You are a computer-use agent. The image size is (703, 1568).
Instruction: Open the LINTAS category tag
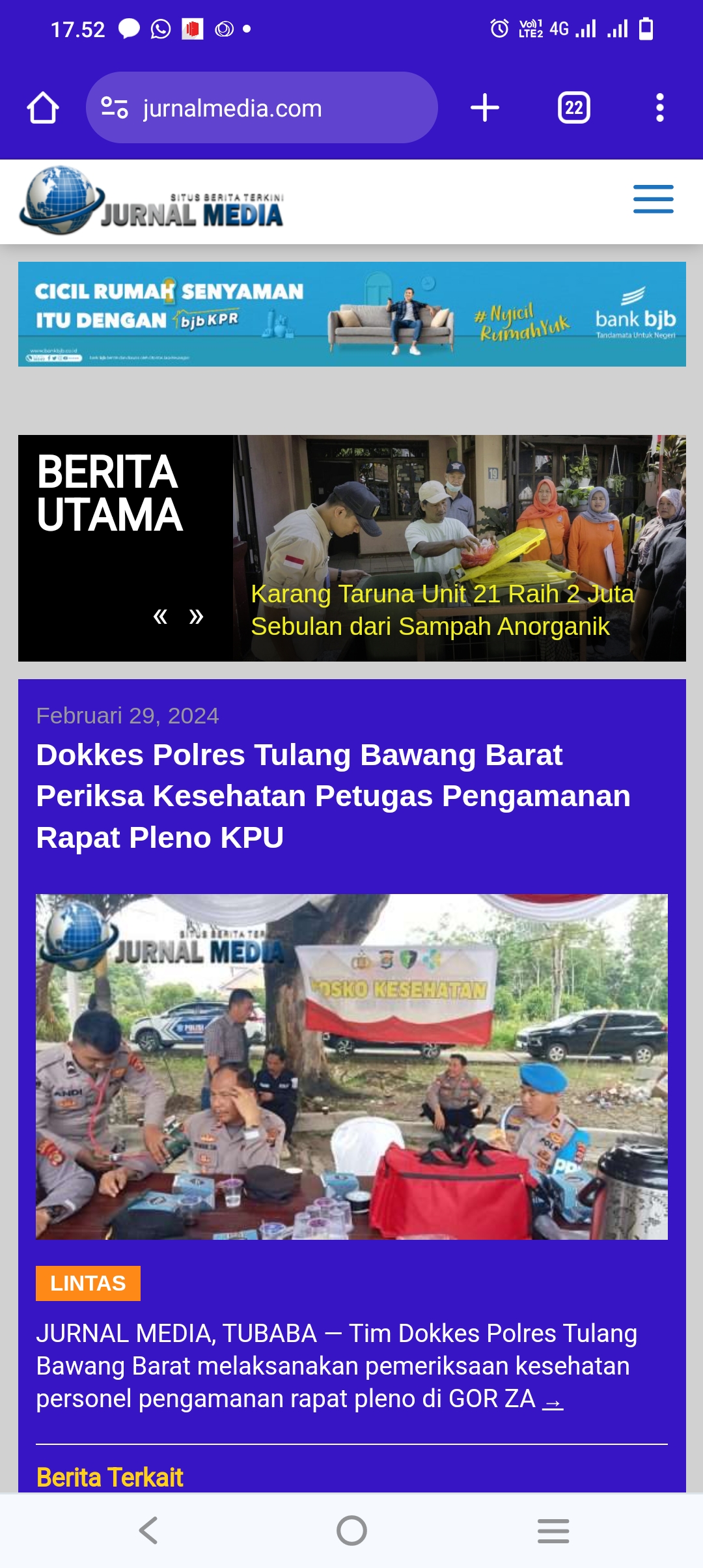88,1283
